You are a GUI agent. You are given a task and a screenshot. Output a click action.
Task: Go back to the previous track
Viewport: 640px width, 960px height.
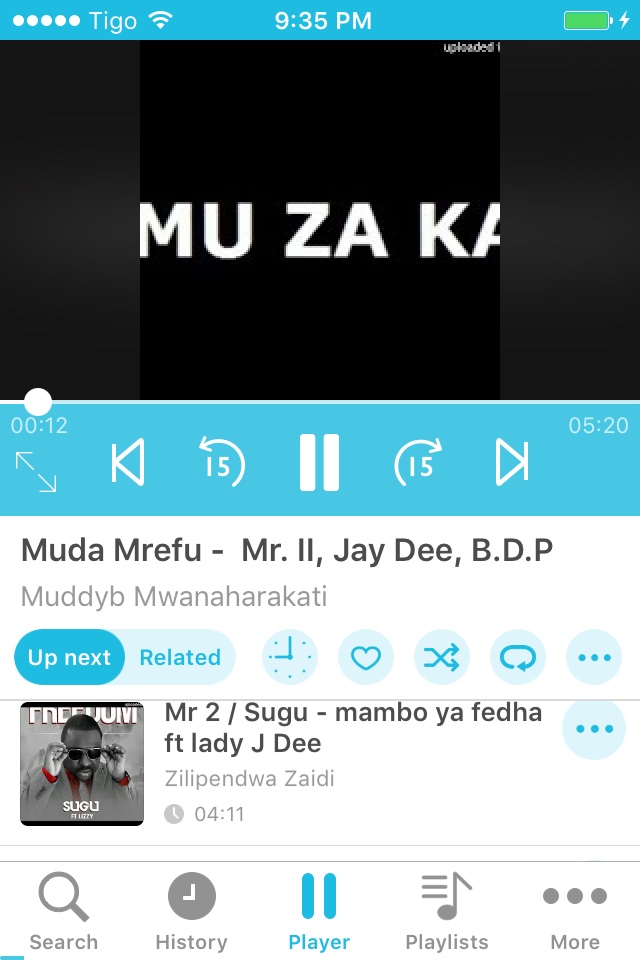click(x=128, y=463)
